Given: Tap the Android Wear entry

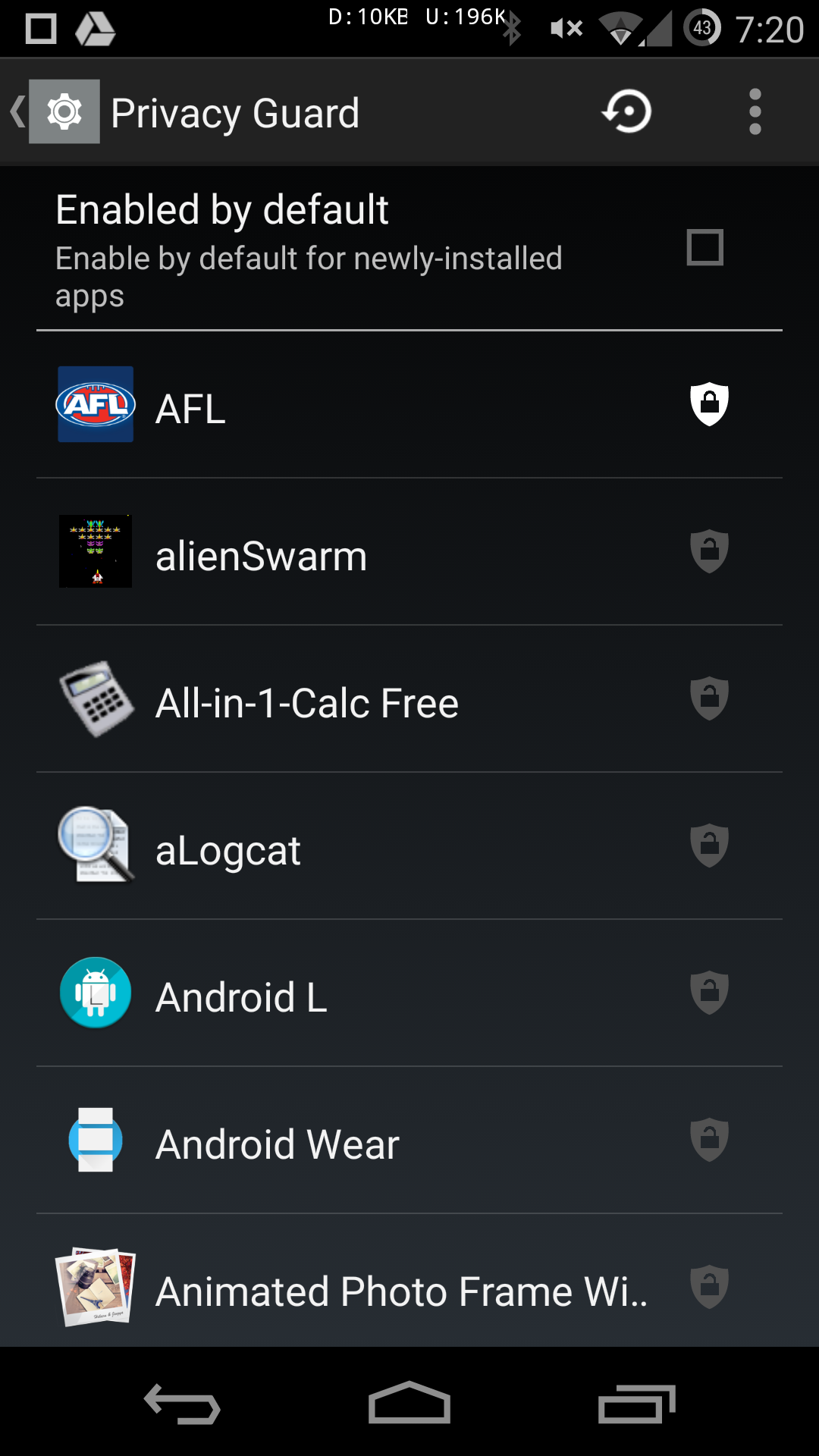Looking at the screenshot, I should [409, 1141].
